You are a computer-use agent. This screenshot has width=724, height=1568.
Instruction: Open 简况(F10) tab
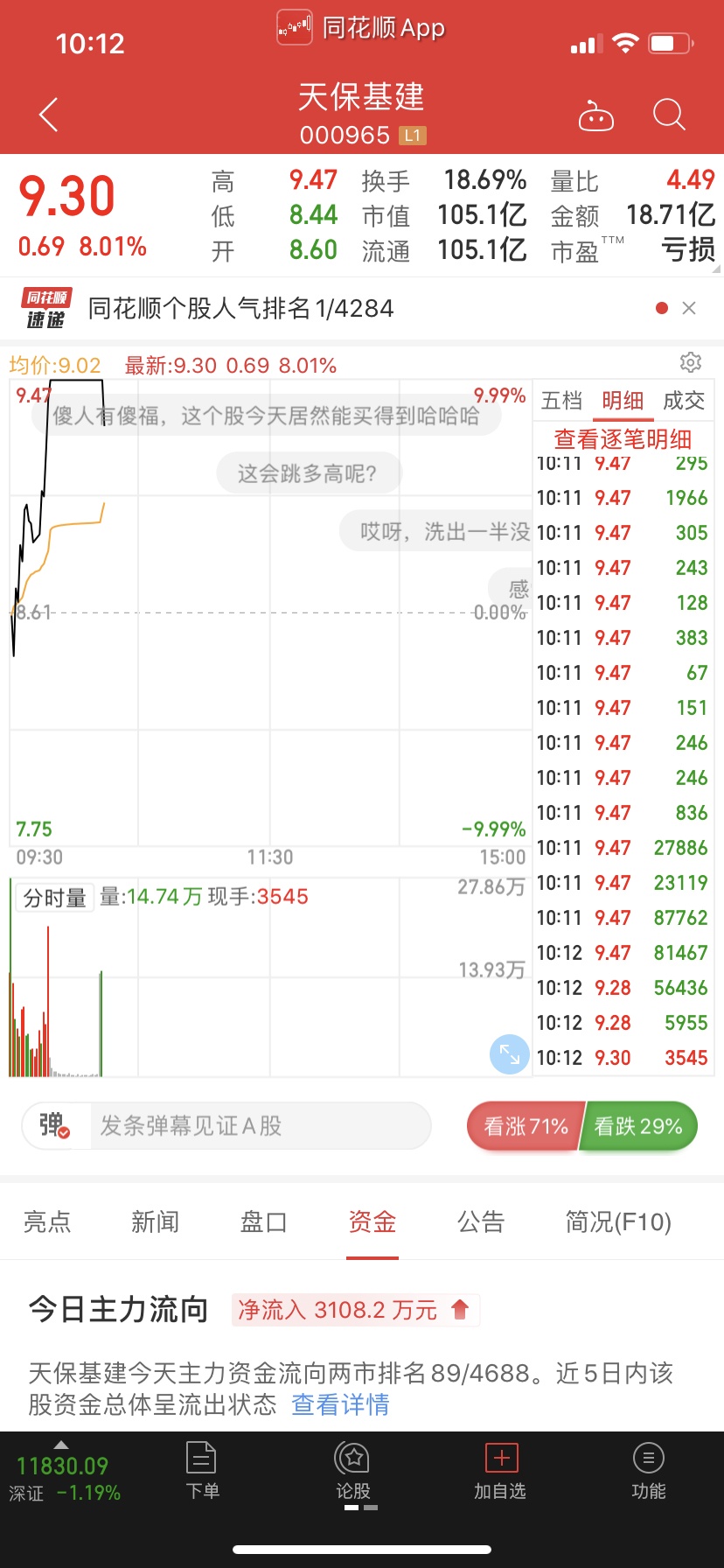point(618,1221)
